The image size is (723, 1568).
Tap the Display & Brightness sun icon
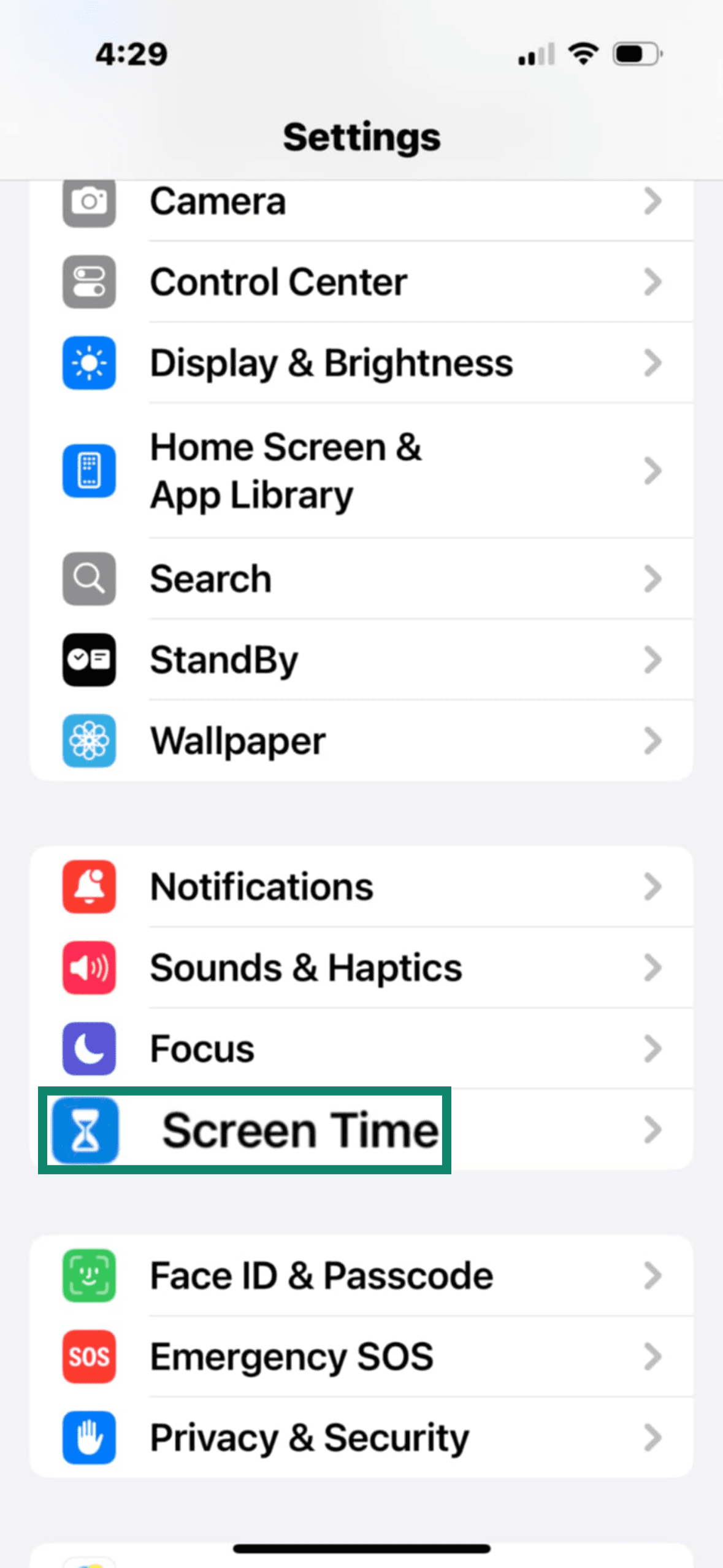[x=88, y=363]
